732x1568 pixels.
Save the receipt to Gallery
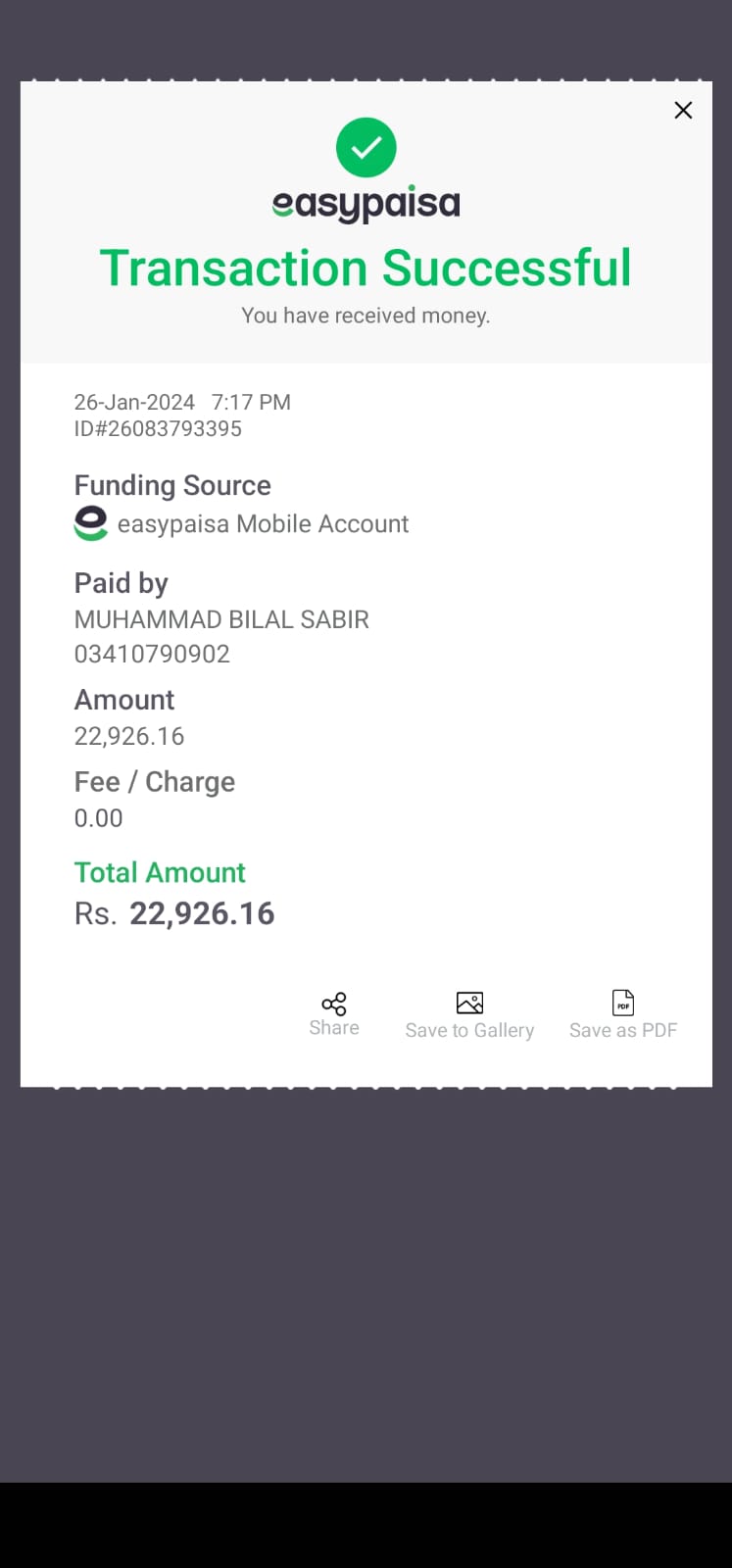coord(469,1014)
